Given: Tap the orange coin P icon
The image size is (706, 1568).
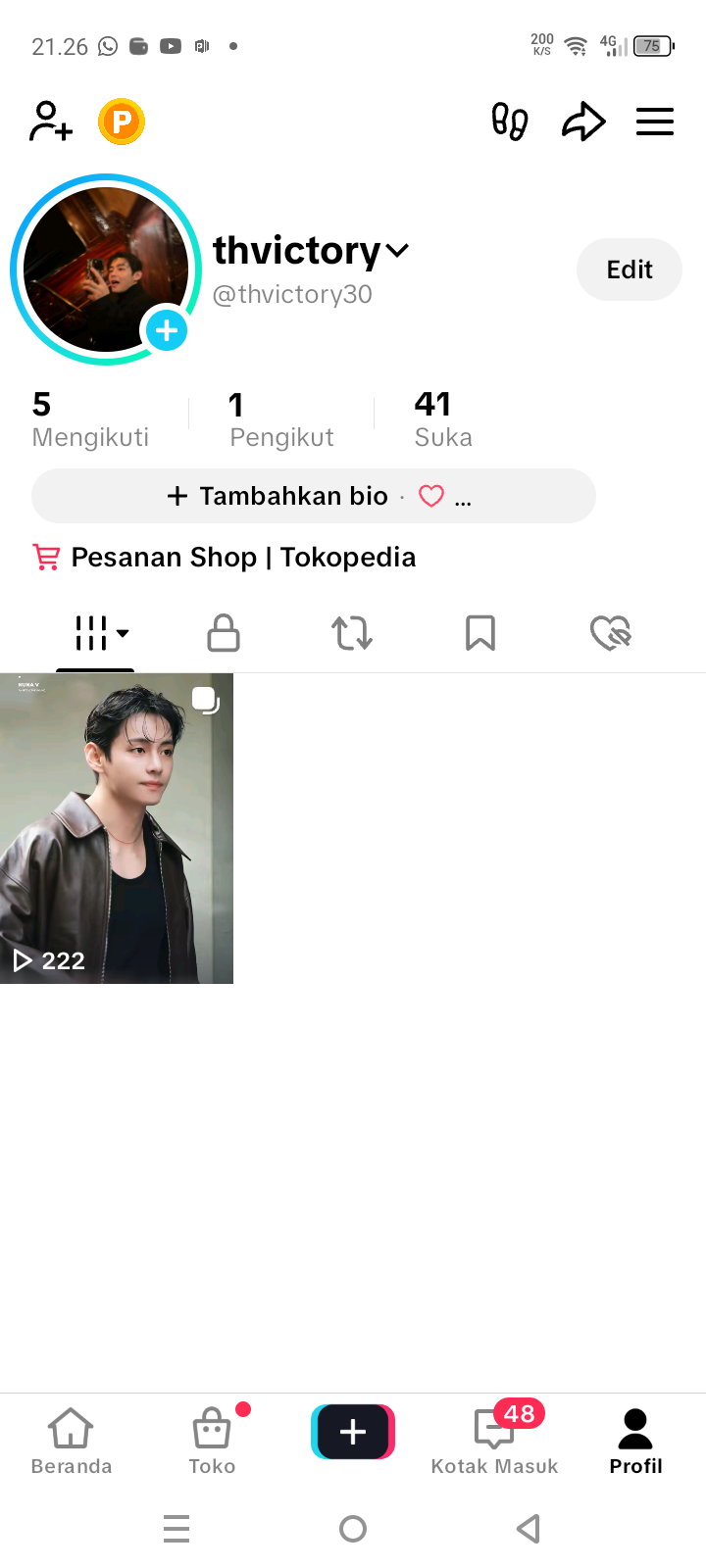Looking at the screenshot, I should click(x=122, y=122).
